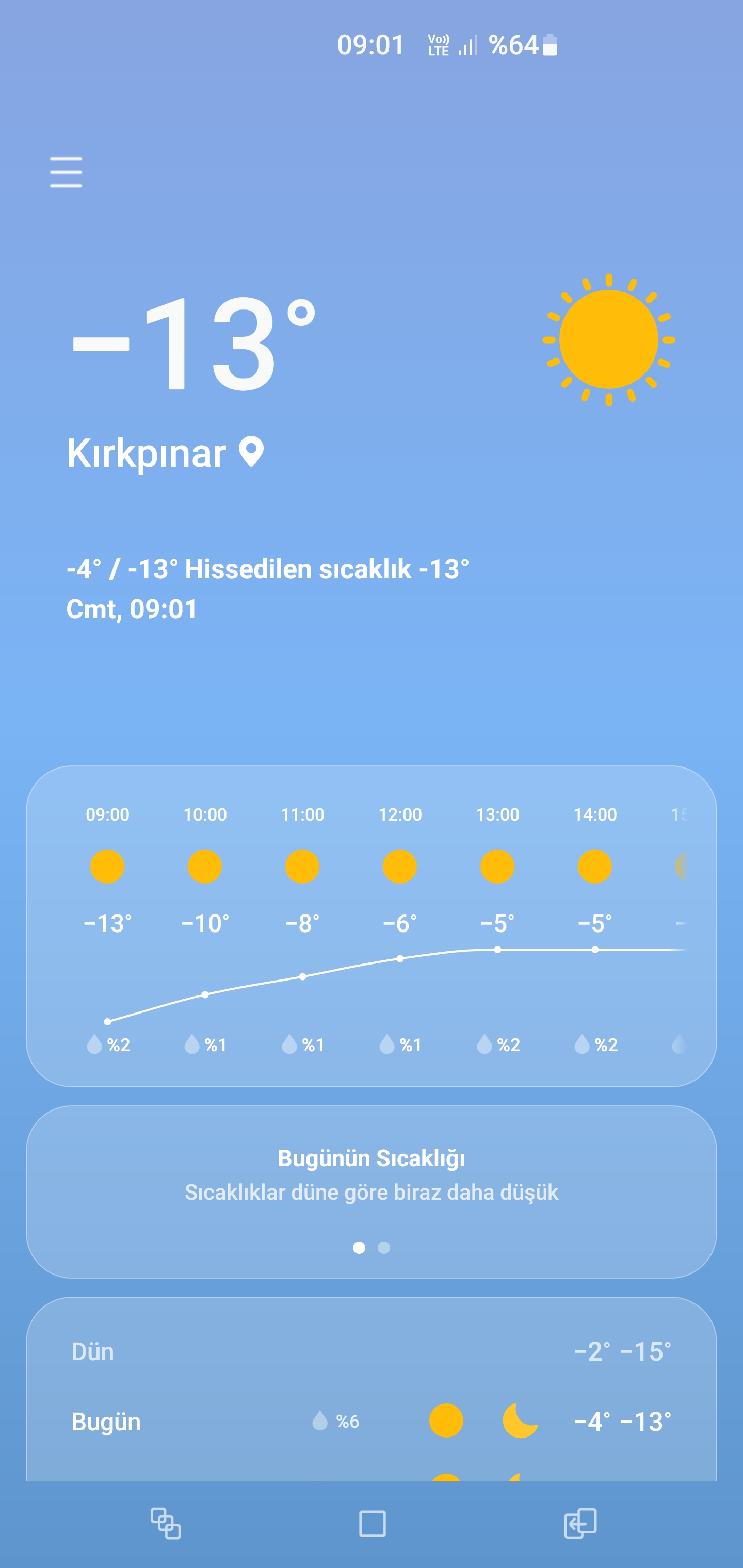This screenshot has height=1568, width=743.
Task: Tap the back navigation button
Action: pyautogui.click(x=580, y=1523)
